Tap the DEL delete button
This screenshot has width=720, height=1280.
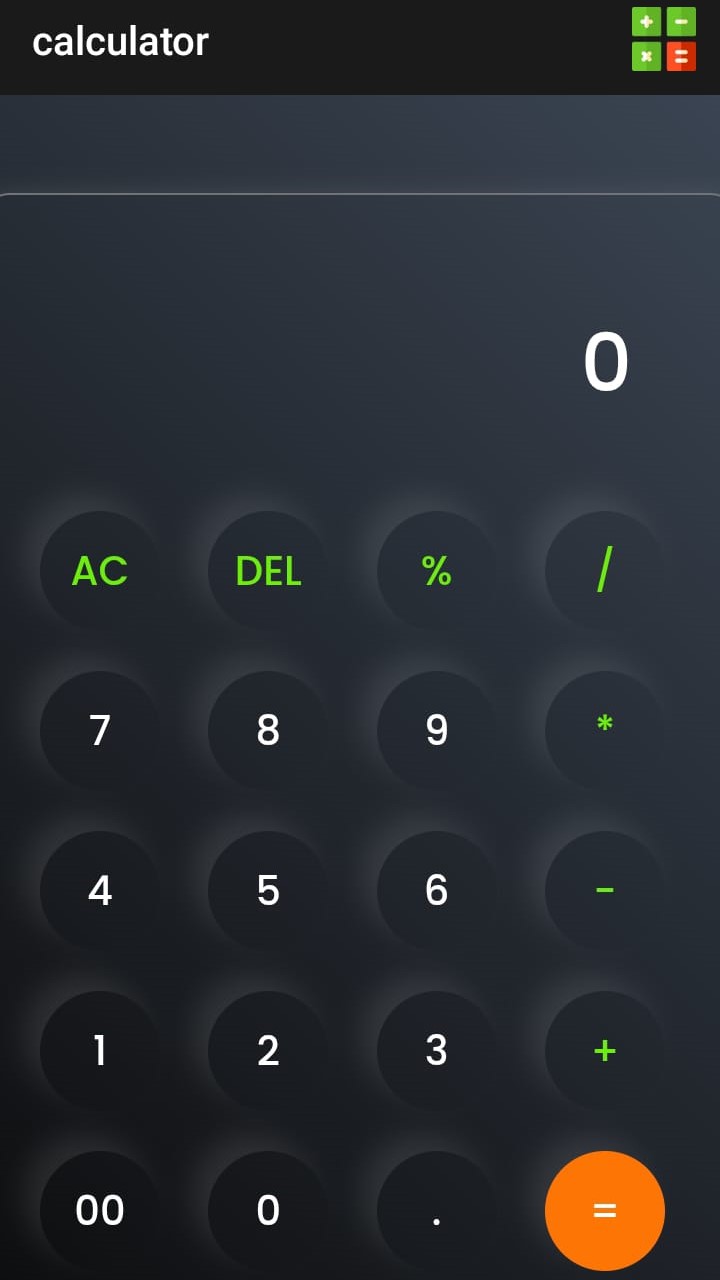tap(268, 570)
